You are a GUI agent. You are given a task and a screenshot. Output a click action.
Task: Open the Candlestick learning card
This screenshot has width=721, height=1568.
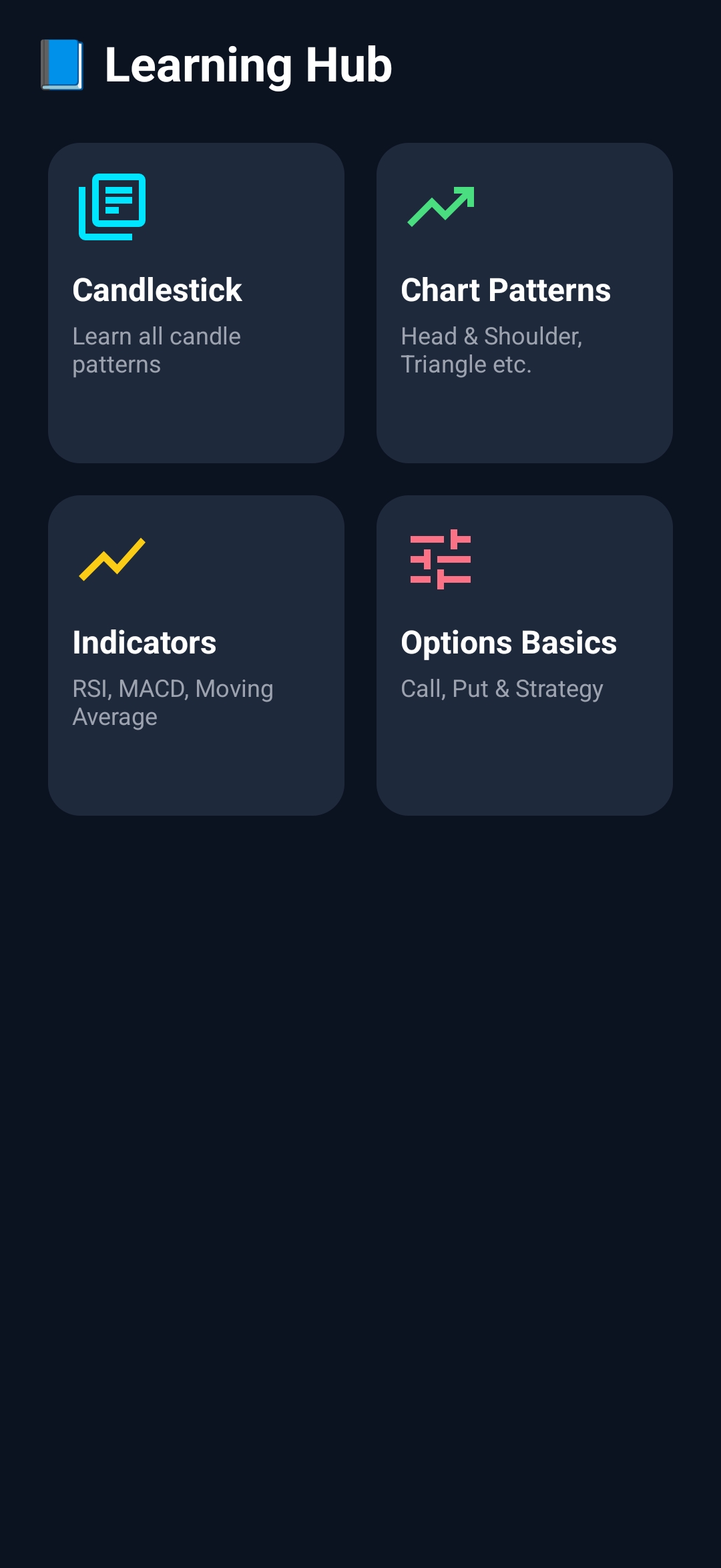coord(196,303)
